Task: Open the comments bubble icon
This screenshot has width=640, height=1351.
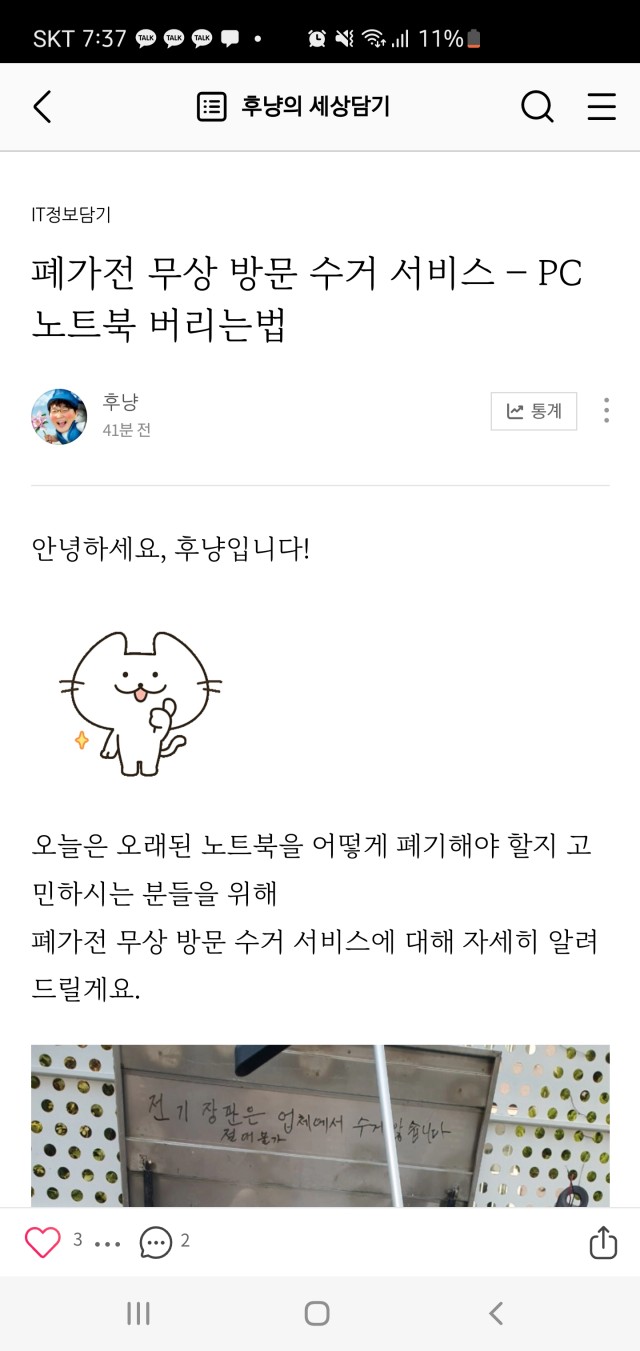Action: [x=156, y=1242]
